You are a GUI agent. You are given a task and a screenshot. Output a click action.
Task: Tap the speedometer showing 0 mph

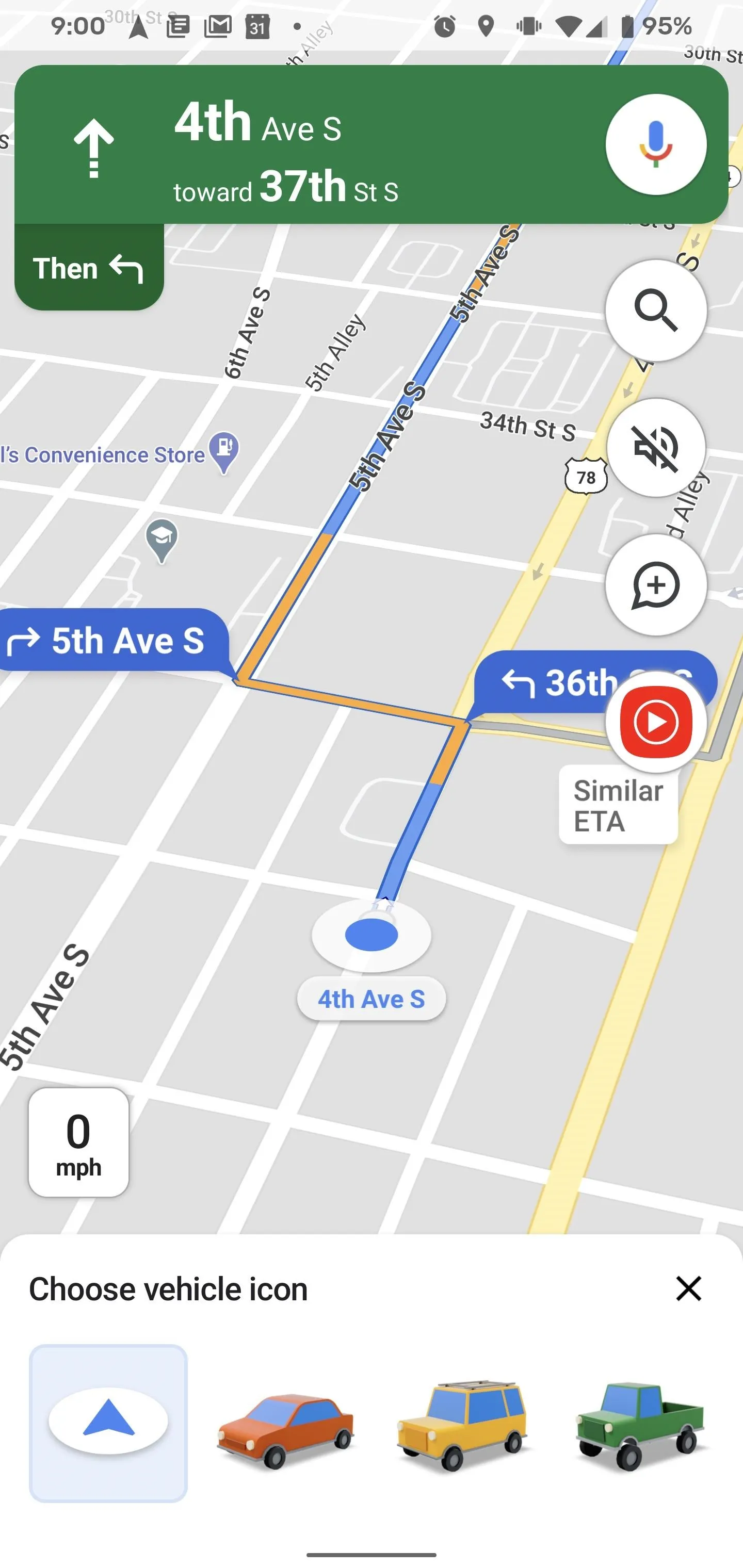coord(78,1142)
